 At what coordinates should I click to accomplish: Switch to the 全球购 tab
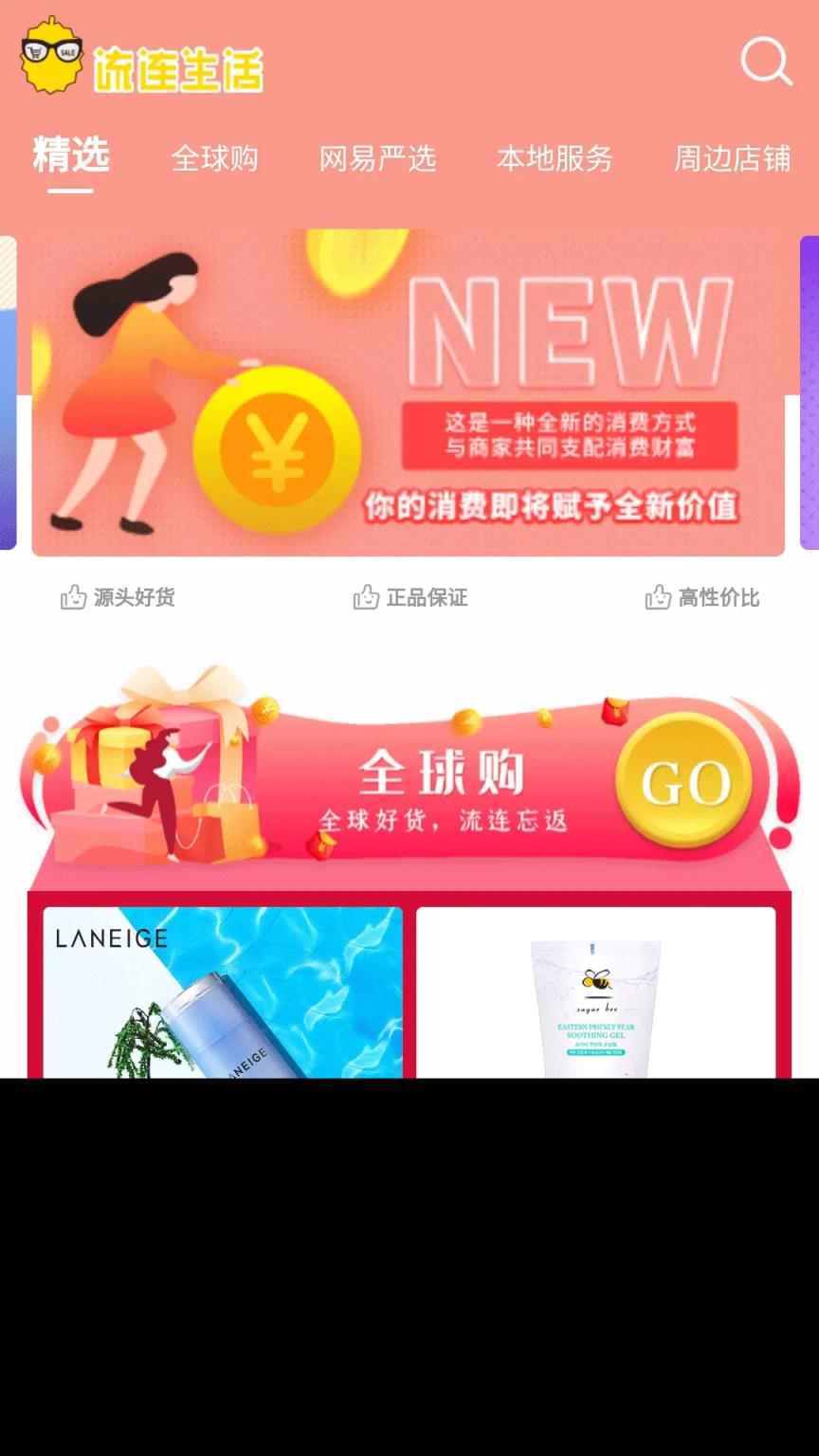click(x=216, y=159)
